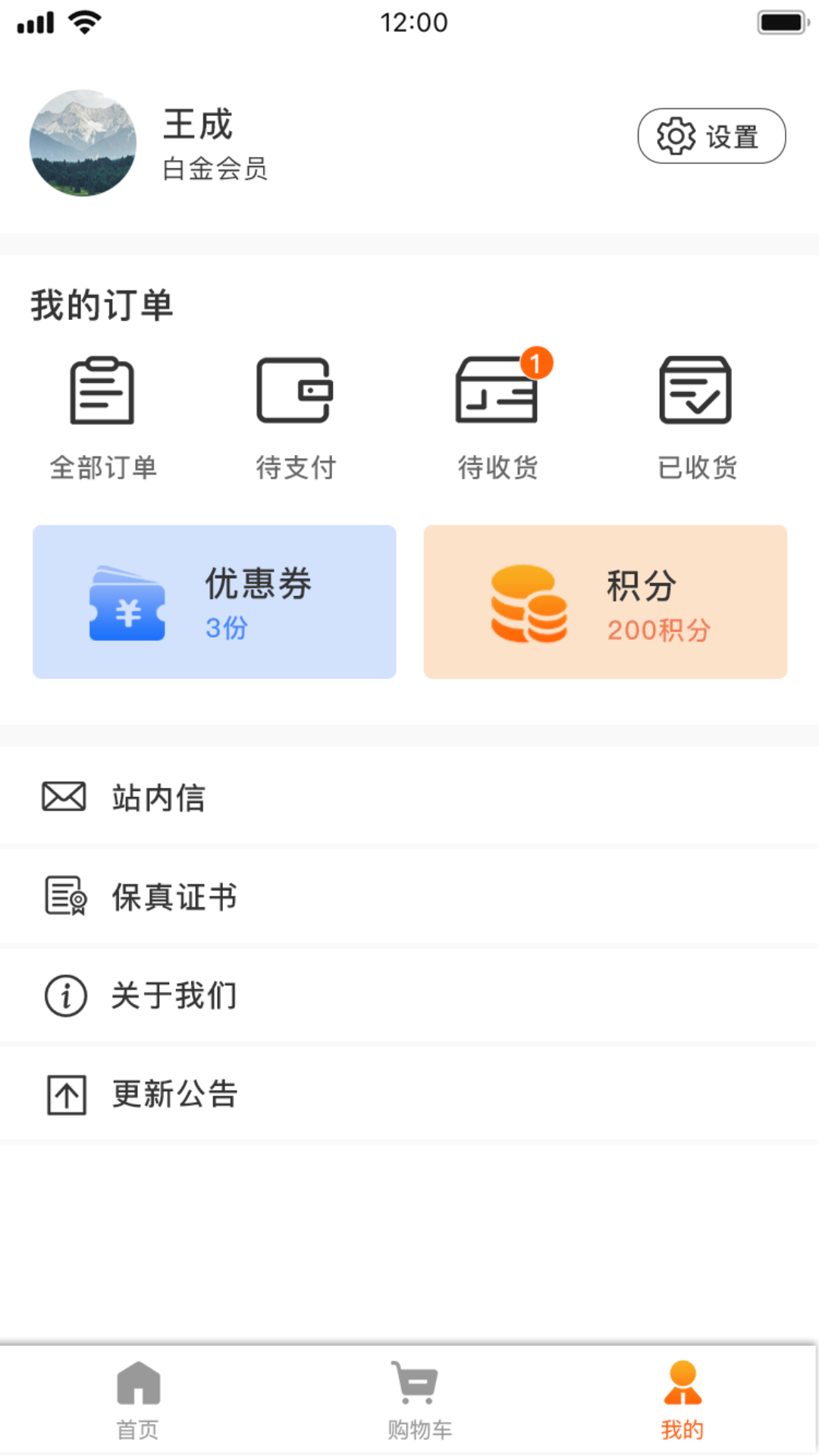Open 站内信 inbox messages
This screenshot has height=1456, width=819.
pos(409,797)
